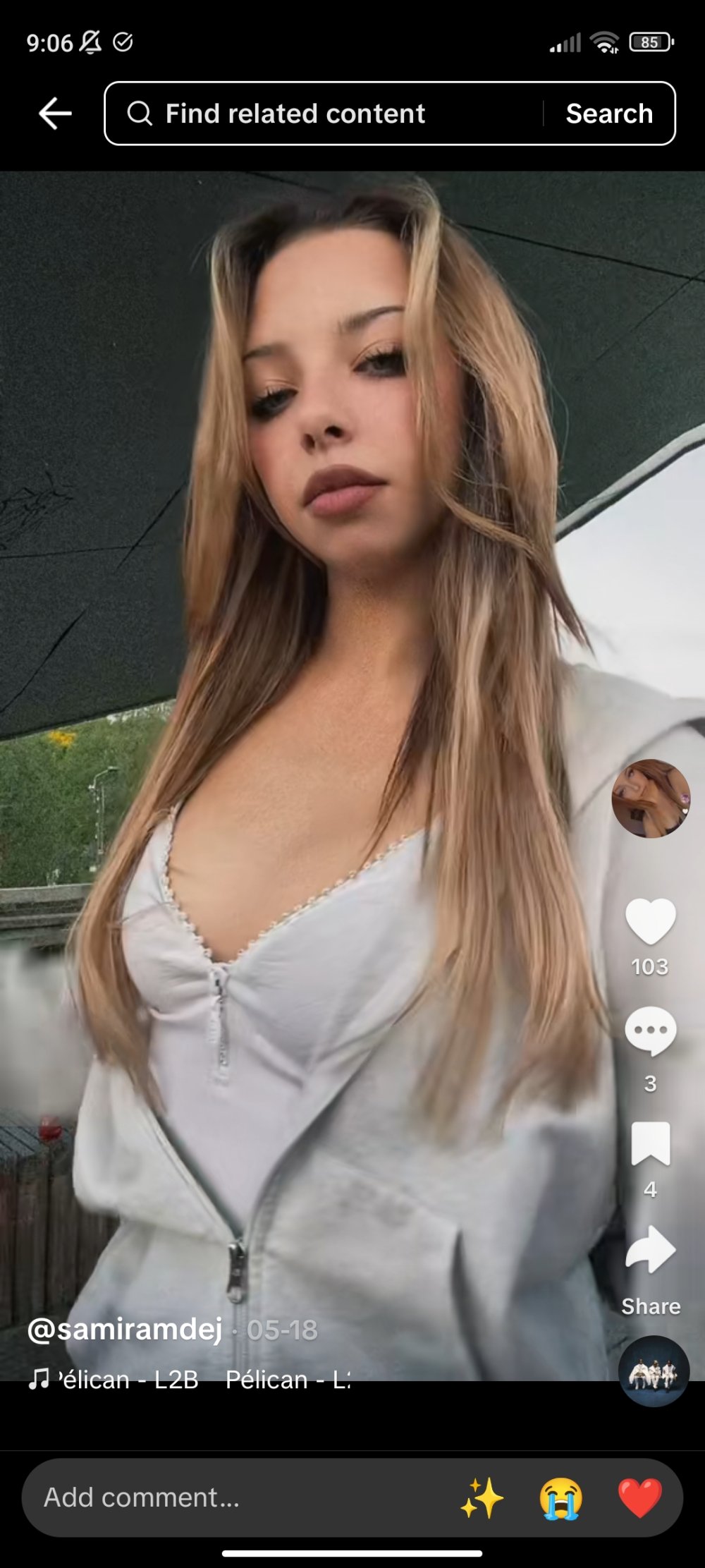Go back using the arrow
Image resolution: width=705 pixels, height=1568 pixels.
click(55, 114)
